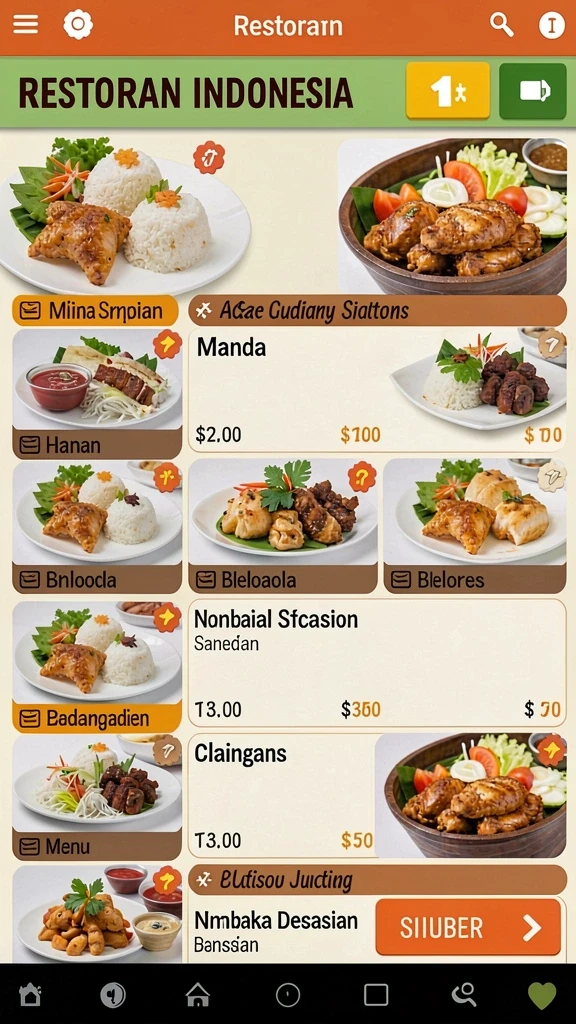Open the Bnloocla dish tile
576x1024 pixels.
click(x=97, y=527)
